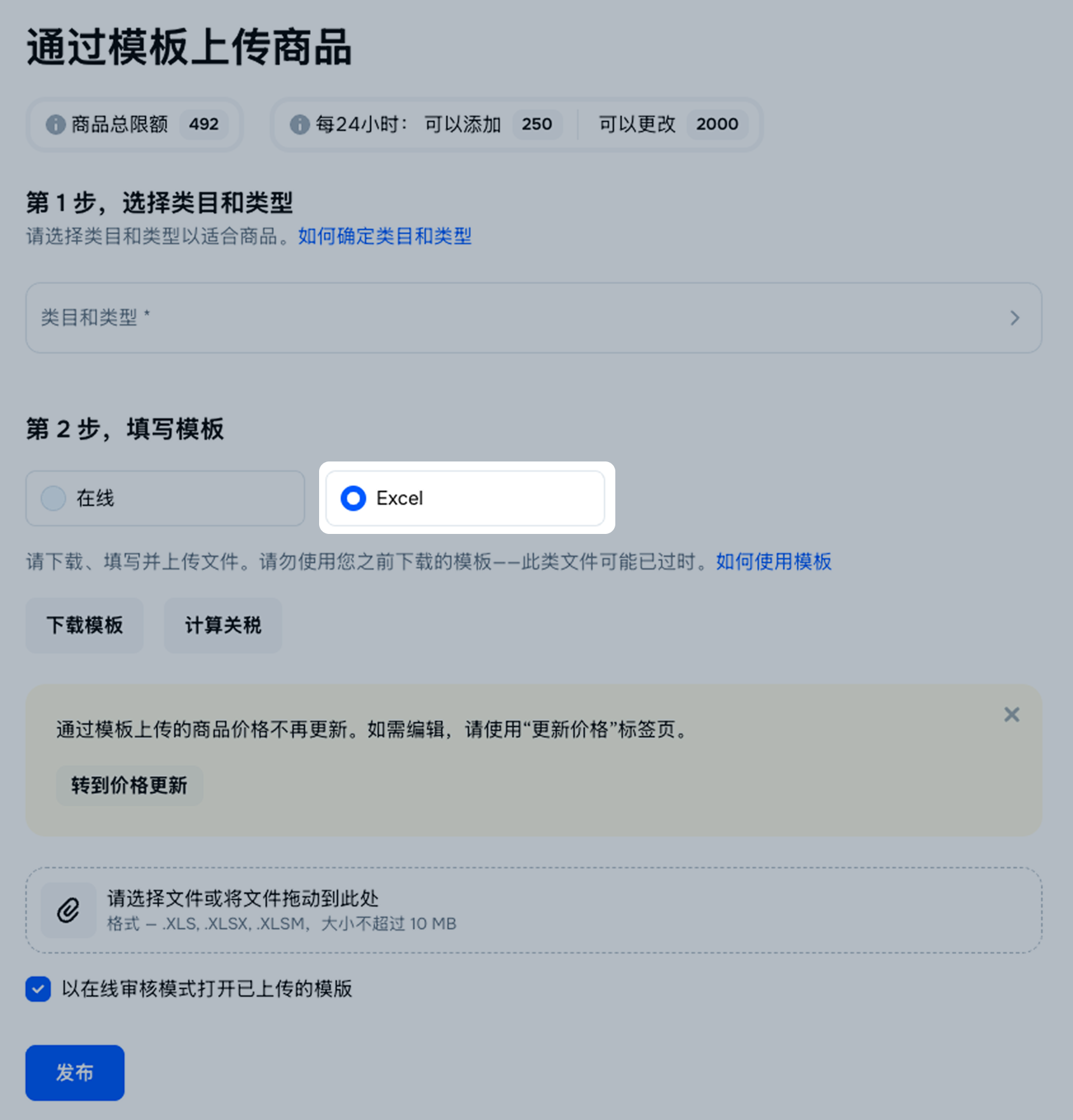
Task: Tap info icon beside 商品总限额
Action: pos(56,125)
